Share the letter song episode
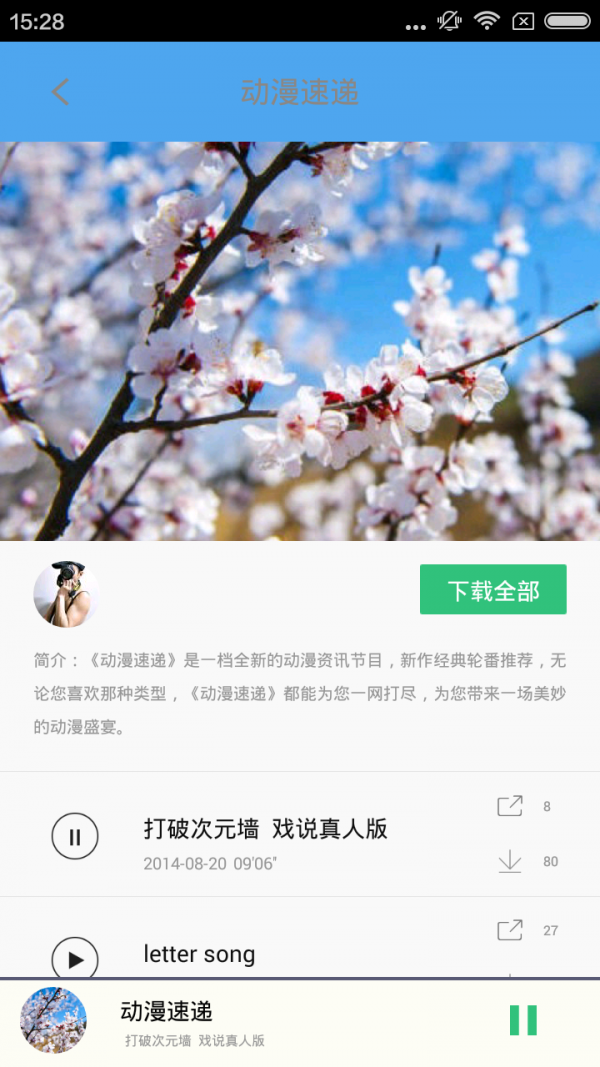The image size is (600, 1067). pos(510,930)
